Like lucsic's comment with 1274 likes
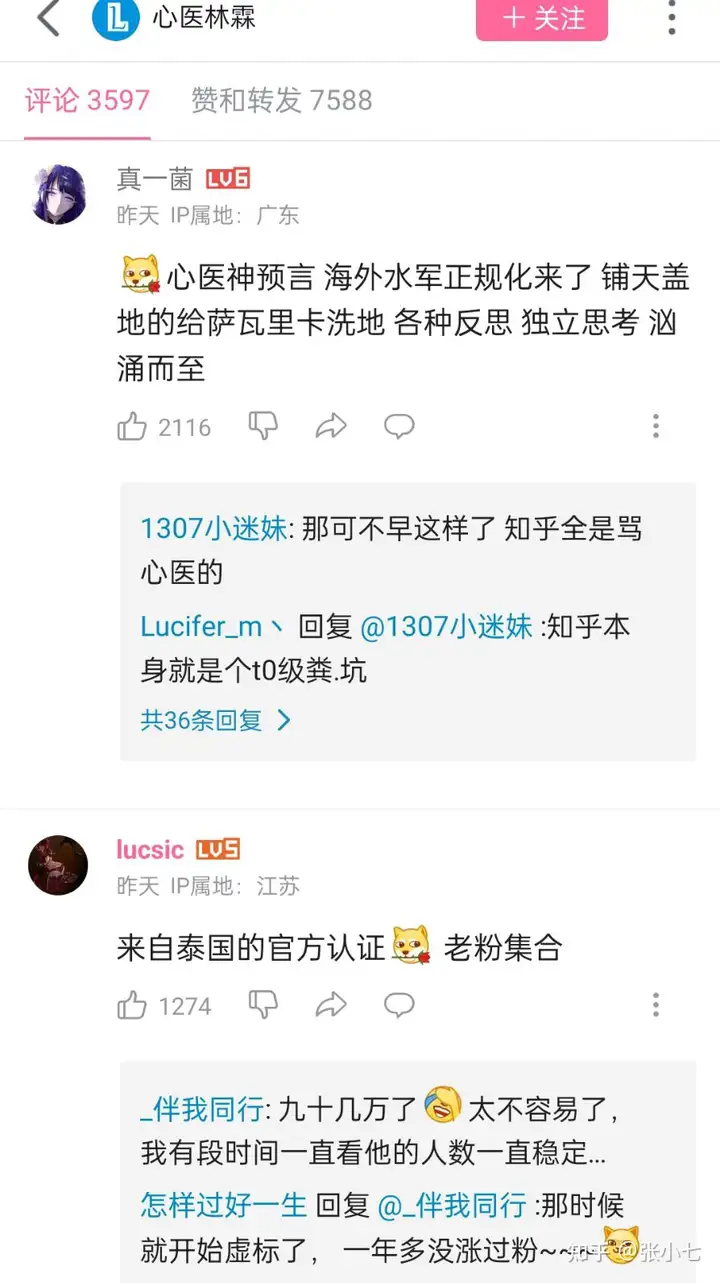 [133, 1005]
